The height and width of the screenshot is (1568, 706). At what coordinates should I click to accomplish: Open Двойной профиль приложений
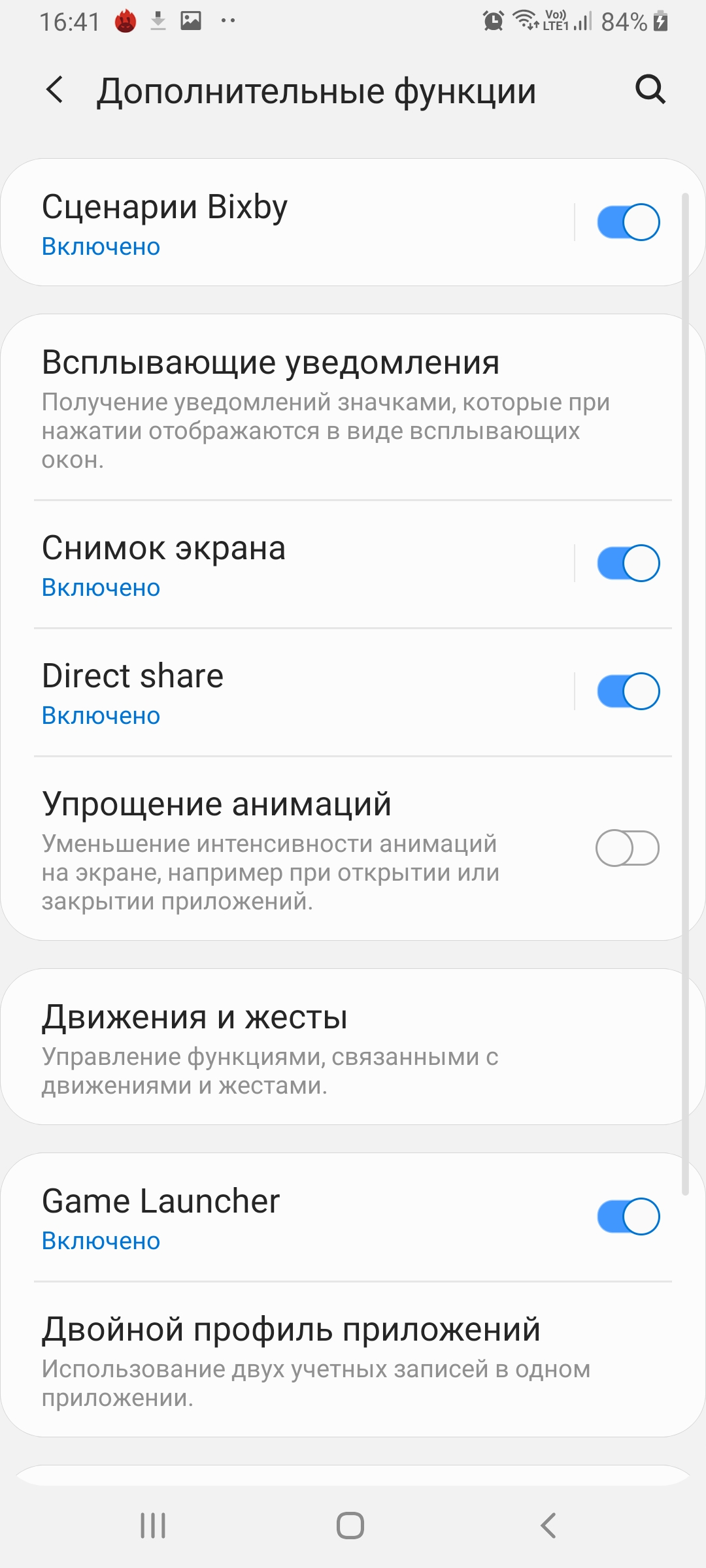(x=353, y=1359)
